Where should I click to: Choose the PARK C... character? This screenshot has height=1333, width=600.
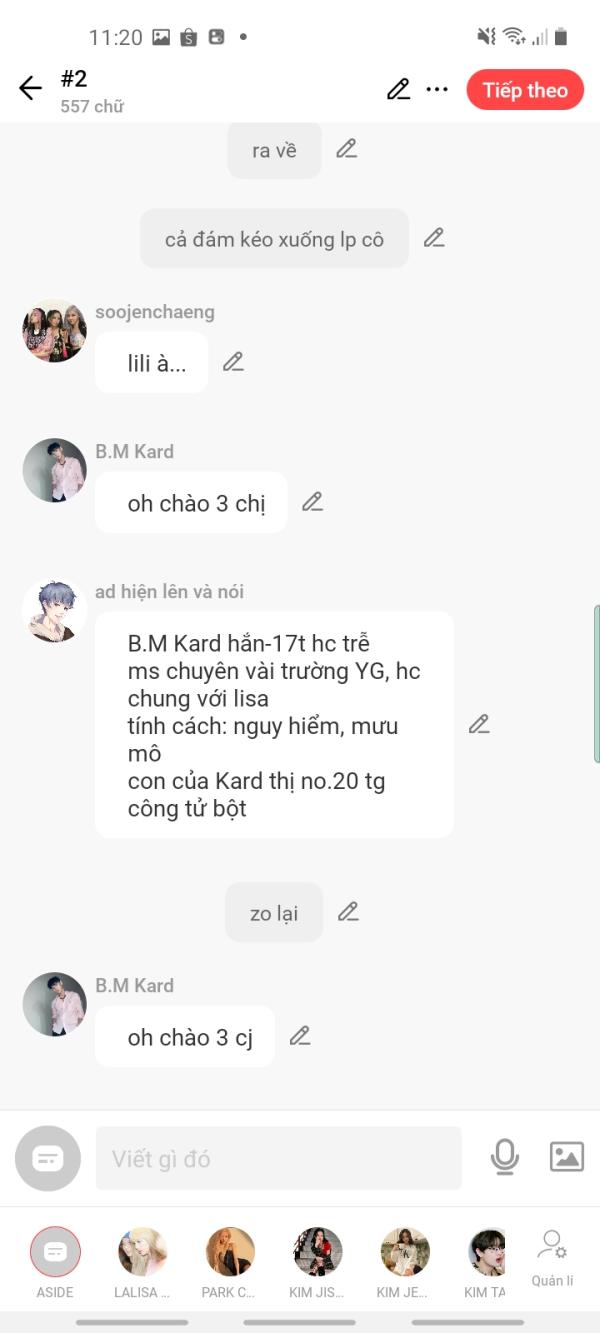[x=229, y=1261]
